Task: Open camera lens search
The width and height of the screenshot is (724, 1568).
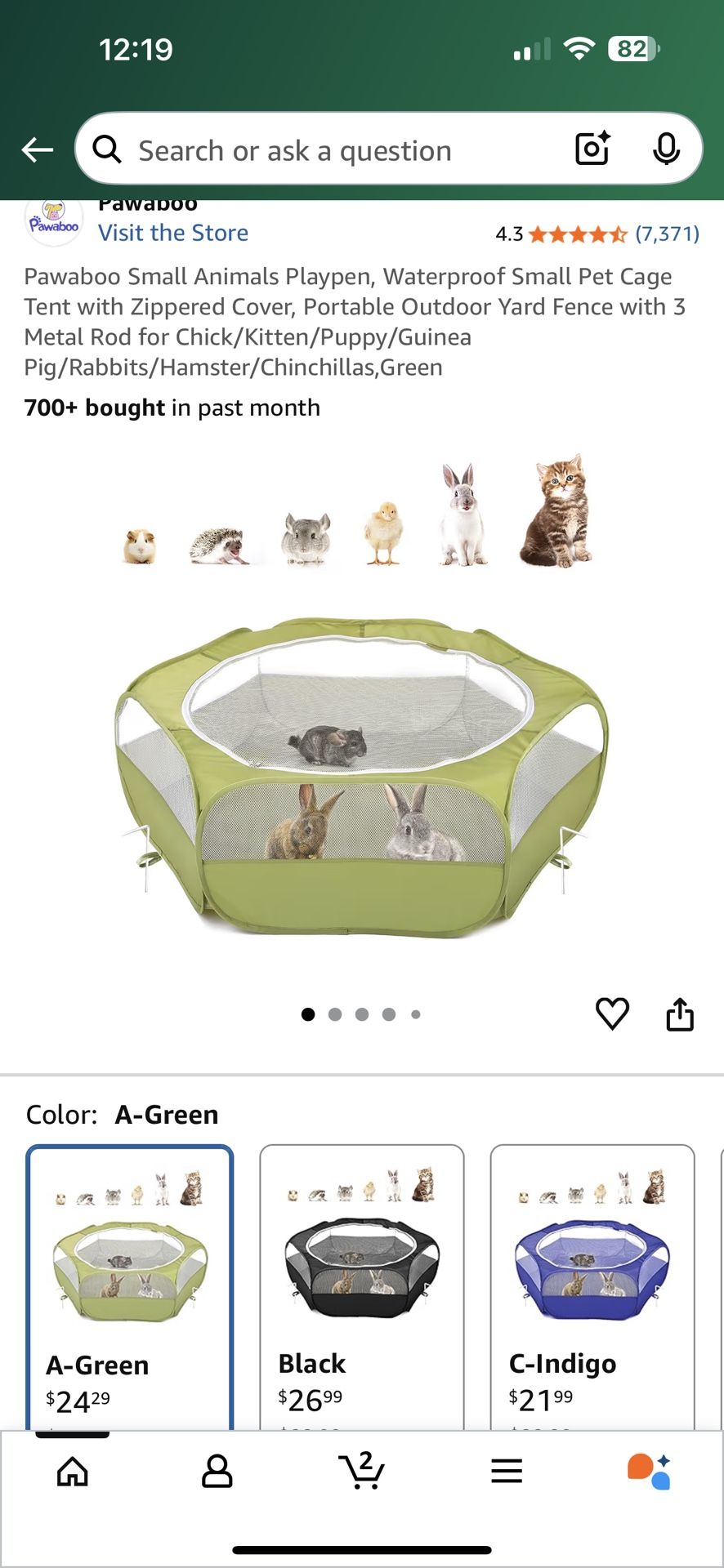Action: point(592,149)
